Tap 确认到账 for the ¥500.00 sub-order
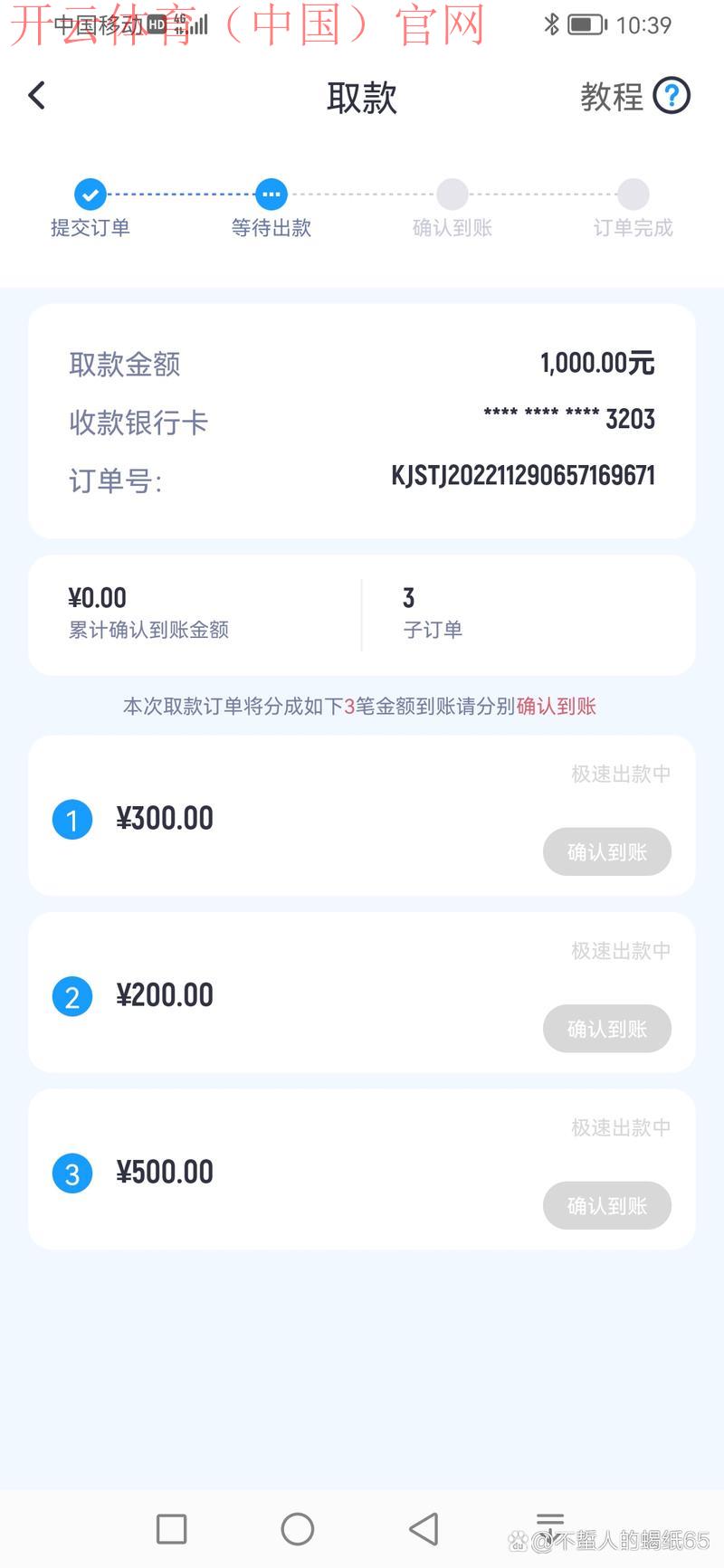 click(x=606, y=1206)
